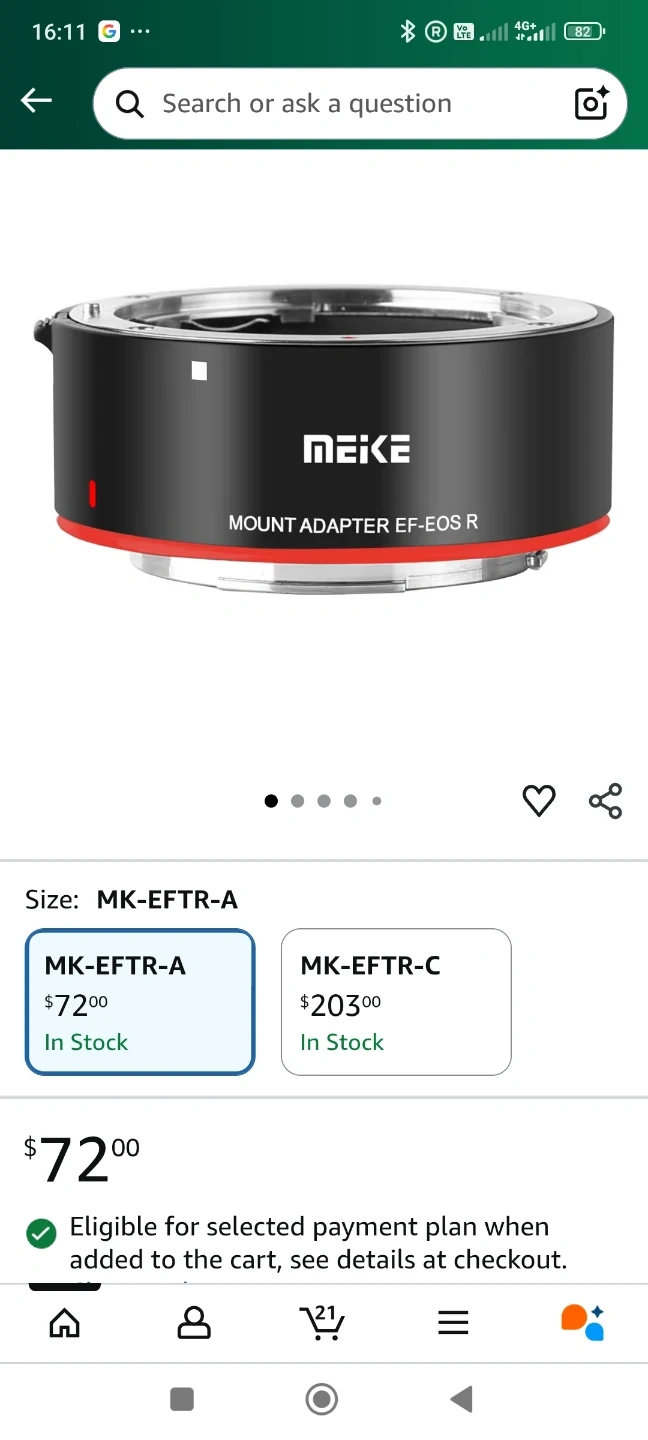Open the hamburger menu tab

point(453,1323)
